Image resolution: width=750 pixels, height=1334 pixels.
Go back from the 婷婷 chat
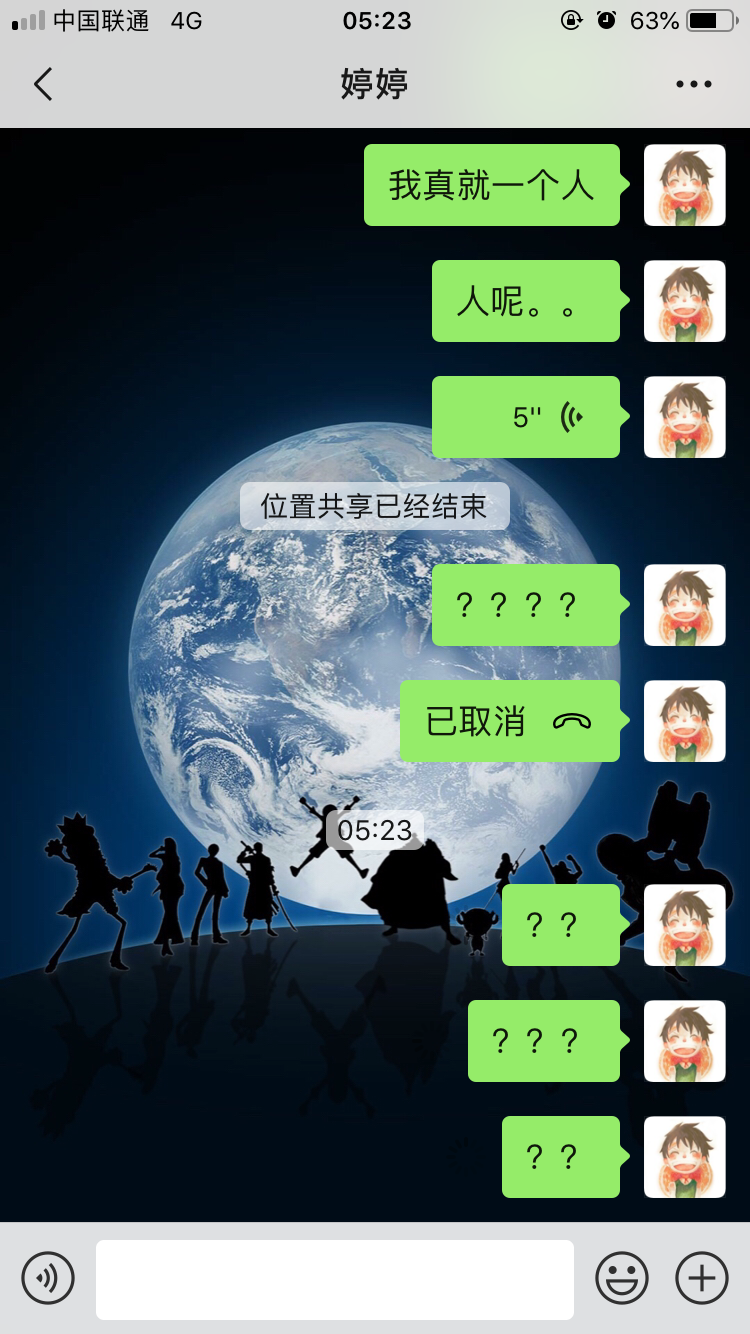[x=43, y=84]
